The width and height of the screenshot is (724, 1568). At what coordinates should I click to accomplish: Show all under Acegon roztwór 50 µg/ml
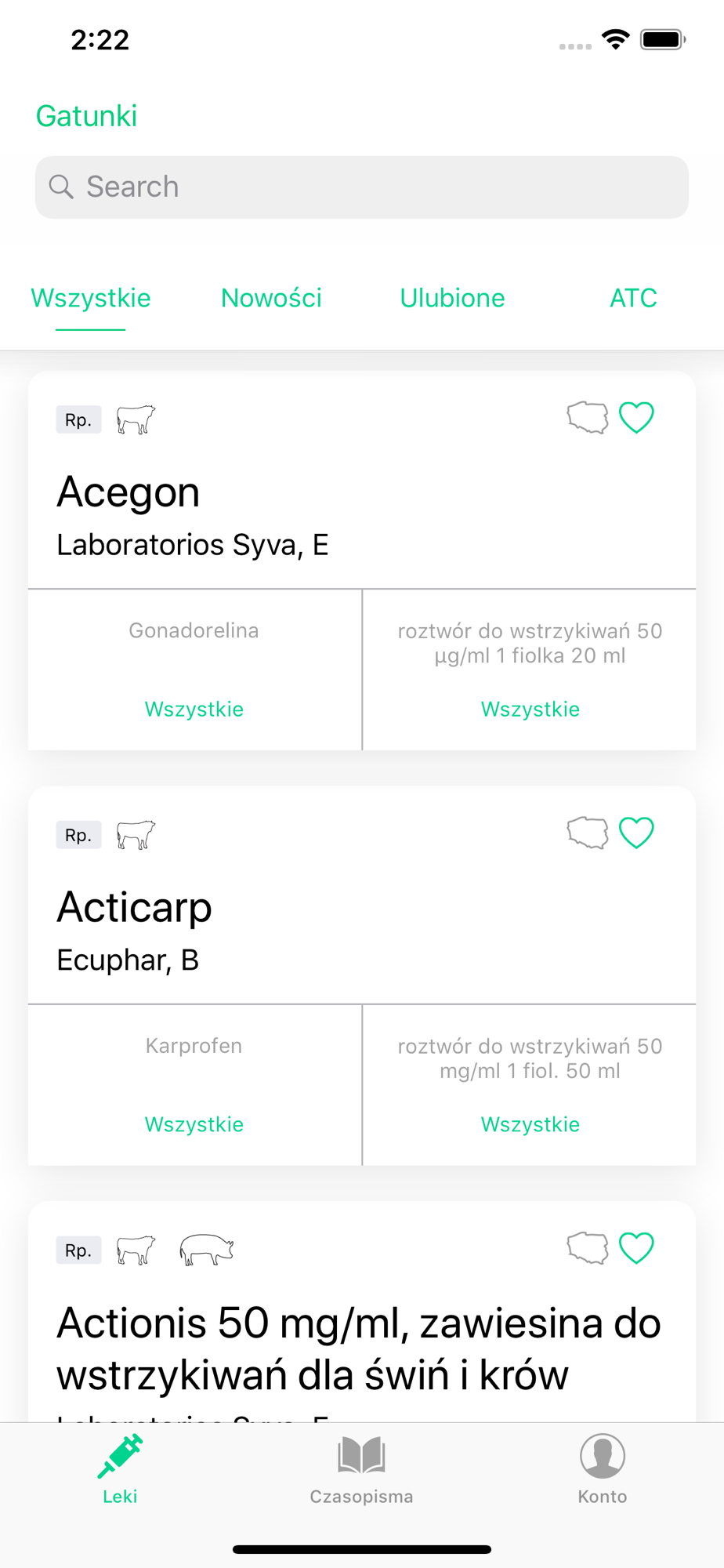[530, 710]
